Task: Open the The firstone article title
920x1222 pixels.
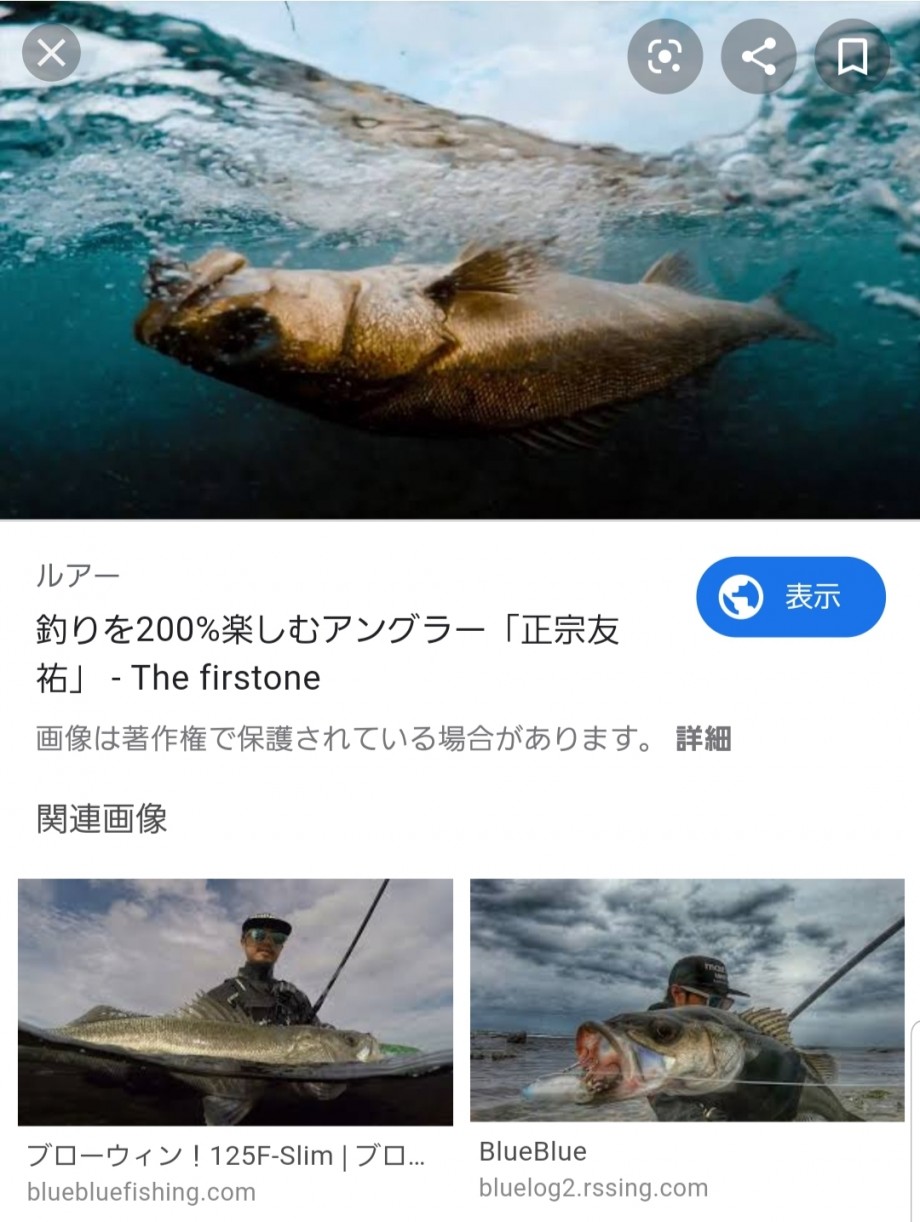Action: coord(328,654)
